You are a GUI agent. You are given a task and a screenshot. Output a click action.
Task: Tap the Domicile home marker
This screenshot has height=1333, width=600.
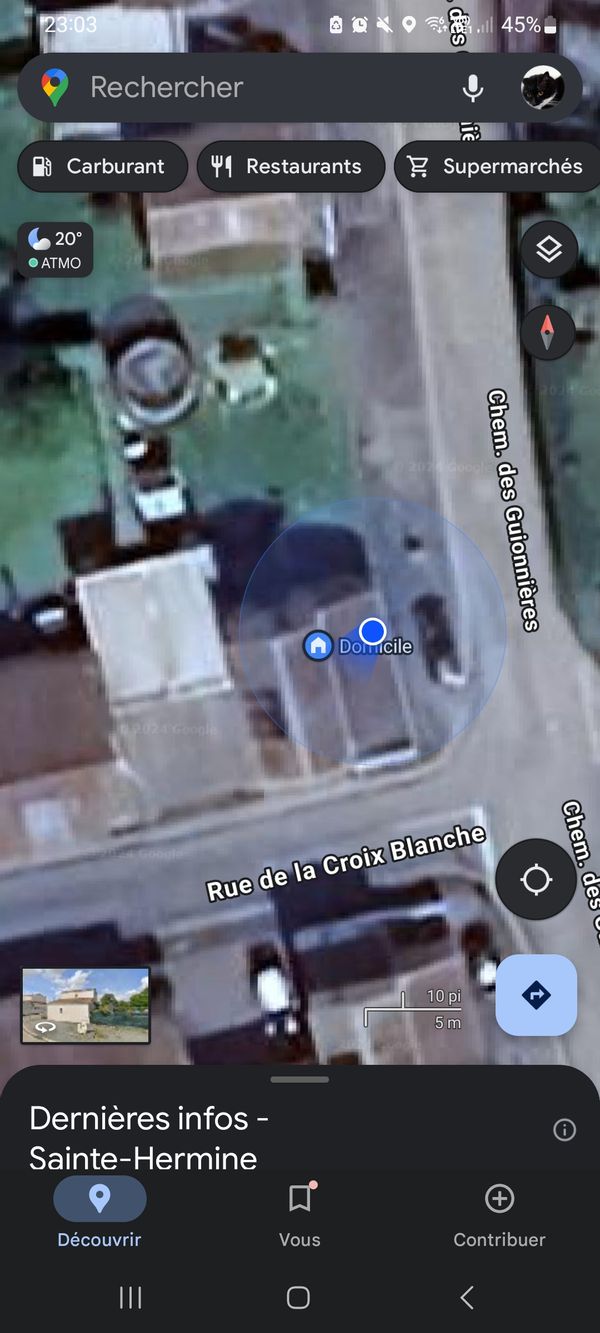pos(318,645)
